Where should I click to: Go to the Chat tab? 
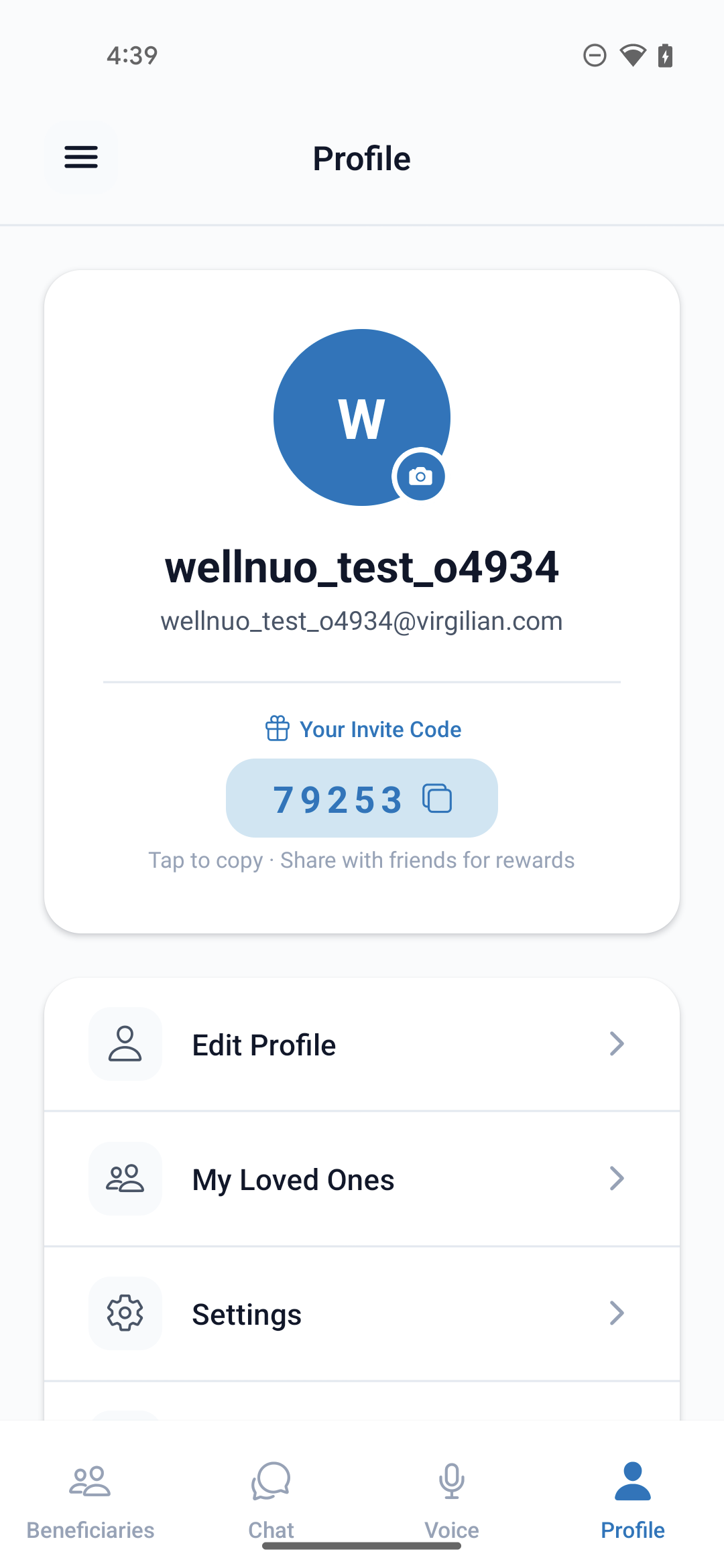coord(271,1500)
